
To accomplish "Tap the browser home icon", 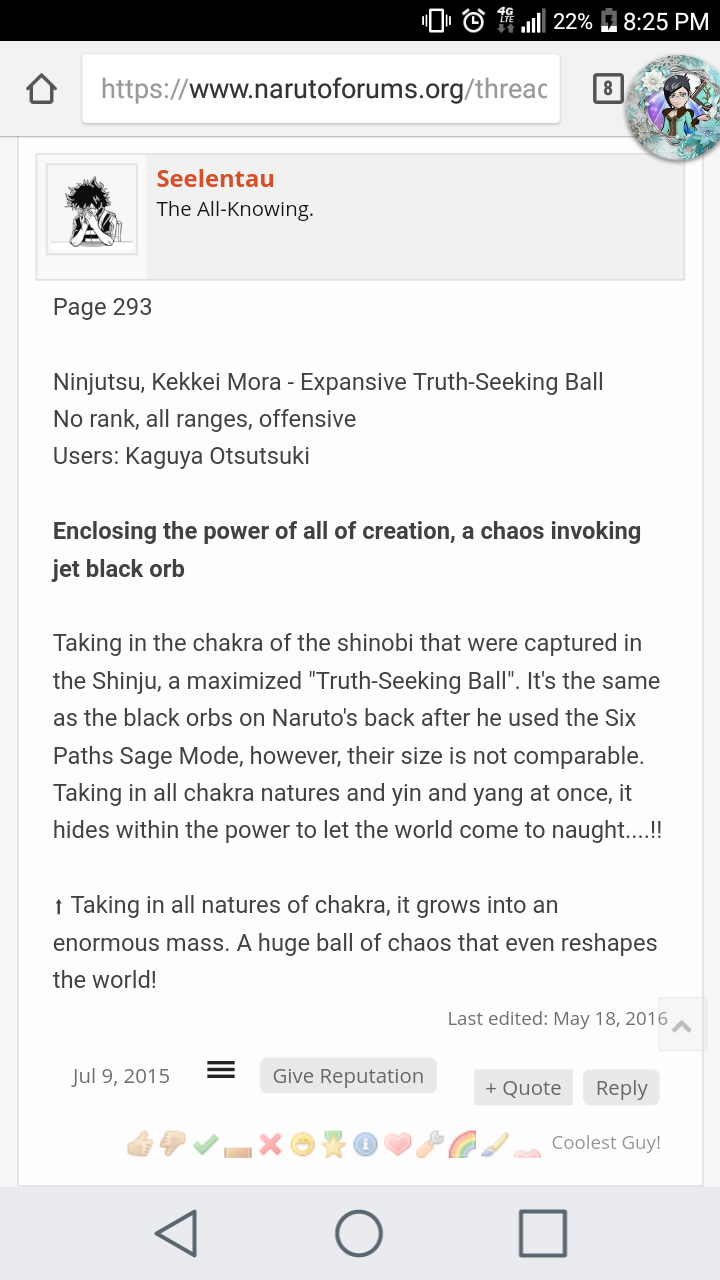I will point(41,89).
